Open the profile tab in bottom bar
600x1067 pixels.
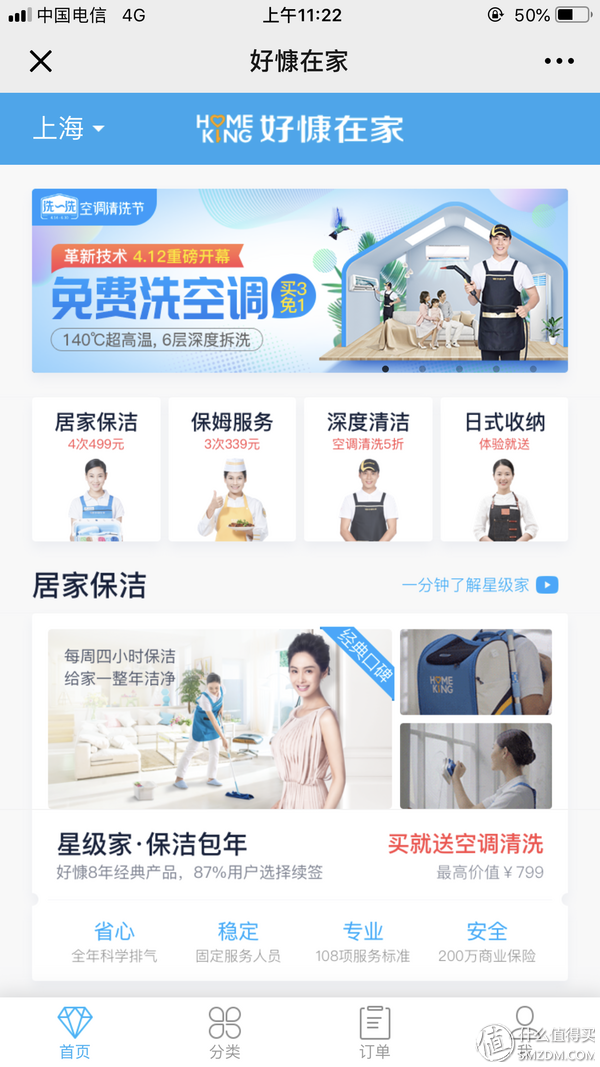524,1032
